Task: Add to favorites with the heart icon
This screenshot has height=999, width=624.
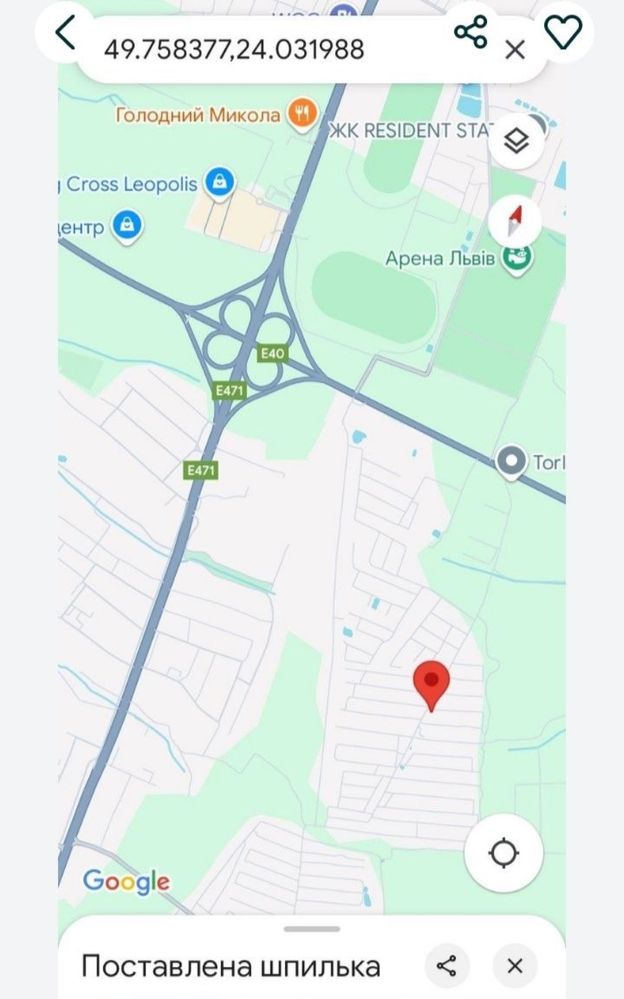Action: [x=563, y=33]
